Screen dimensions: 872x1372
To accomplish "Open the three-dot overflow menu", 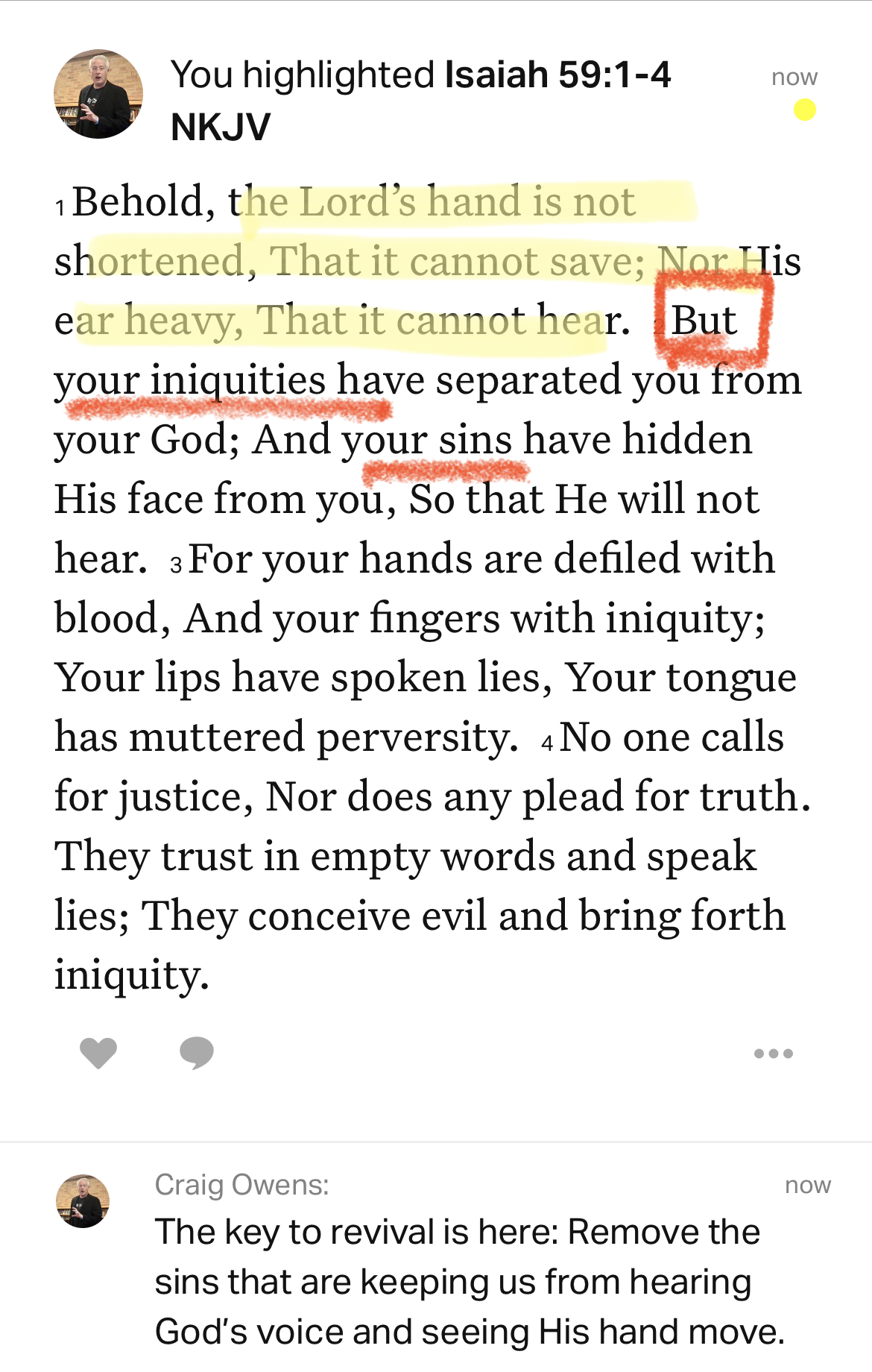I will pos(773,1054).
